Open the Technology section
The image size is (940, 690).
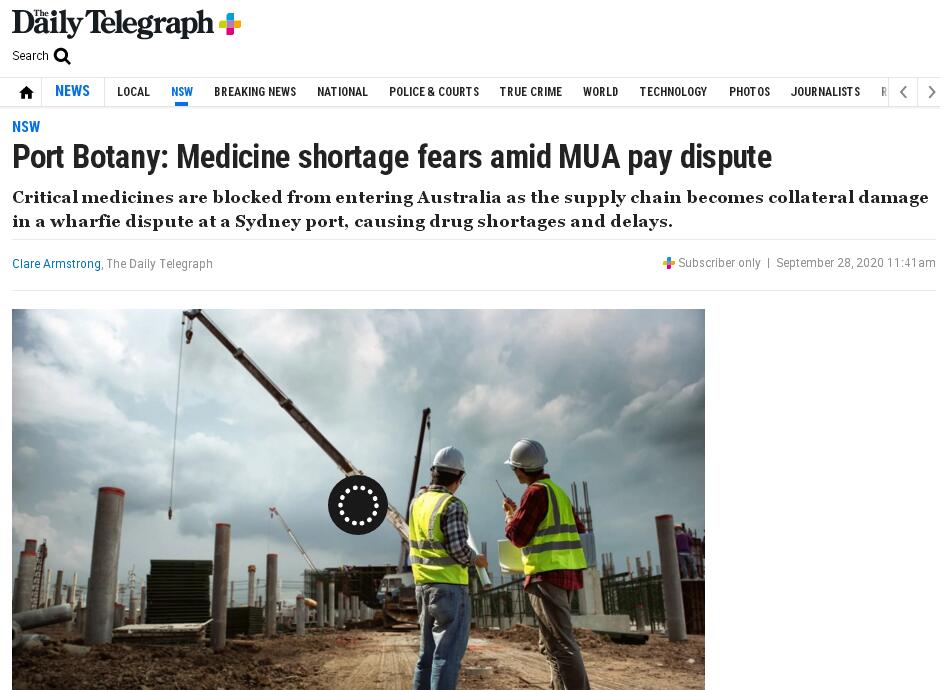pos(673,92)
